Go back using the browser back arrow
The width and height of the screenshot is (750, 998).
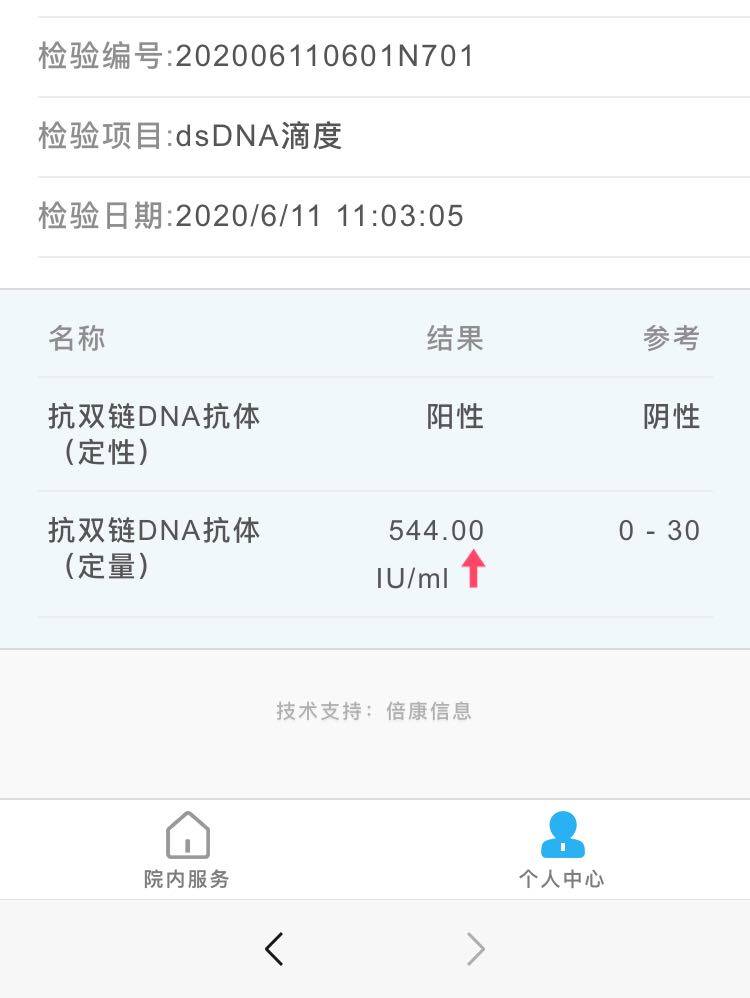(x=275, y=948)
